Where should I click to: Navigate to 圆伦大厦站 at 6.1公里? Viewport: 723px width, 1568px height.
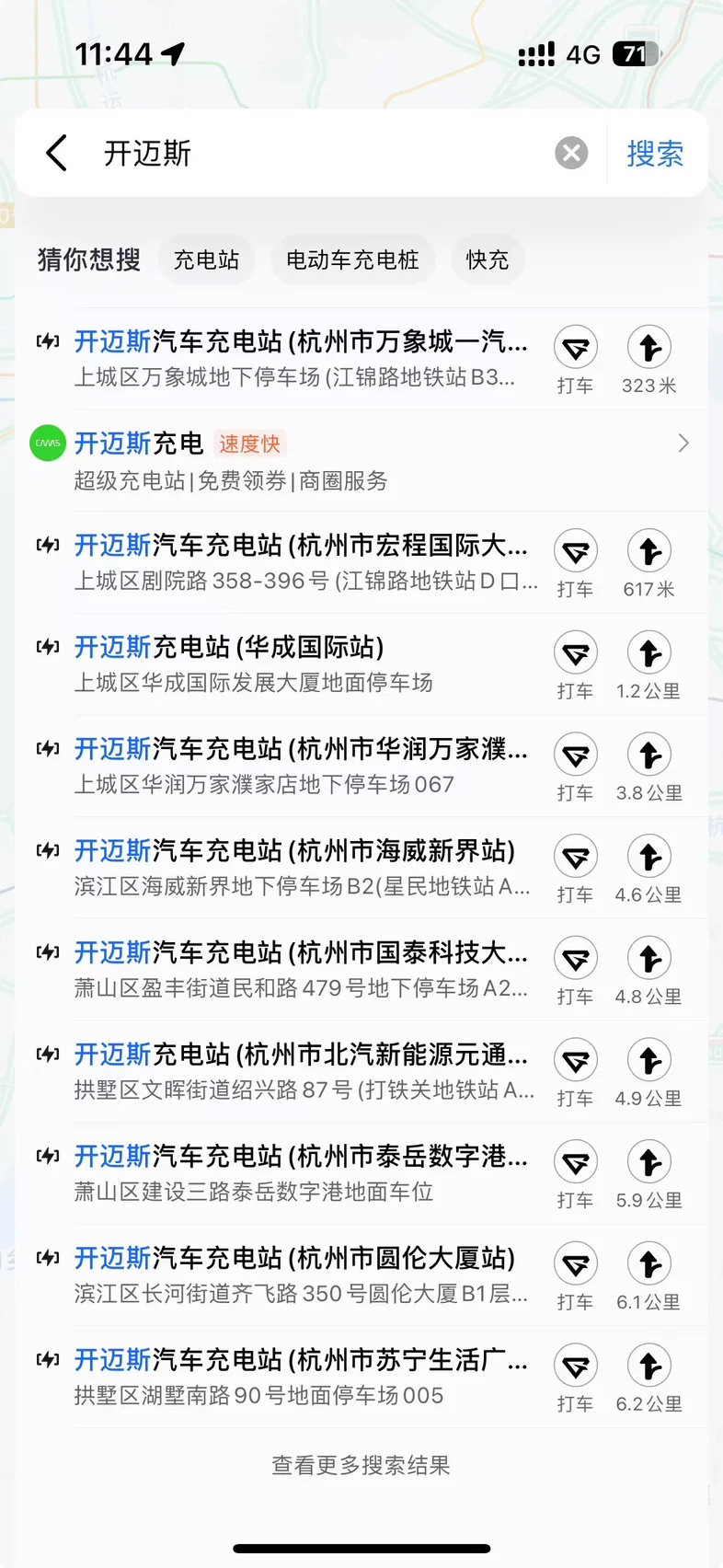(x=649, y=1275)
